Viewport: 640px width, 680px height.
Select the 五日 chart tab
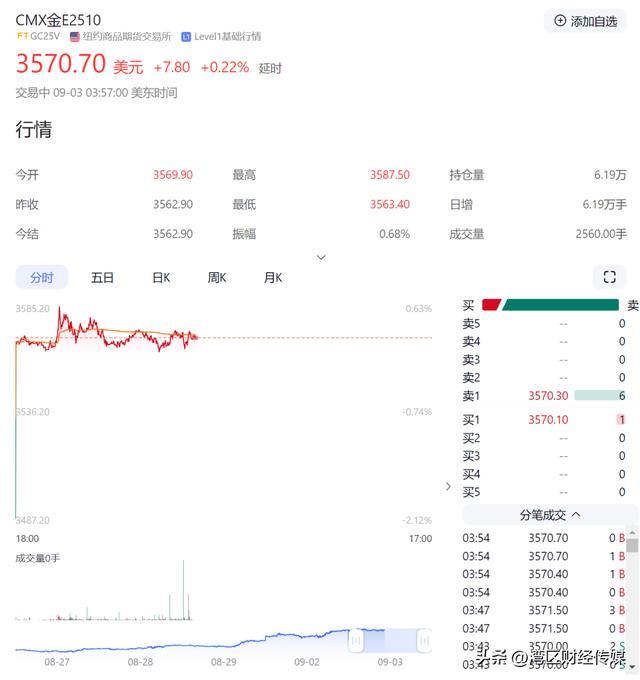pyautogui.click(x=102, y=277)
